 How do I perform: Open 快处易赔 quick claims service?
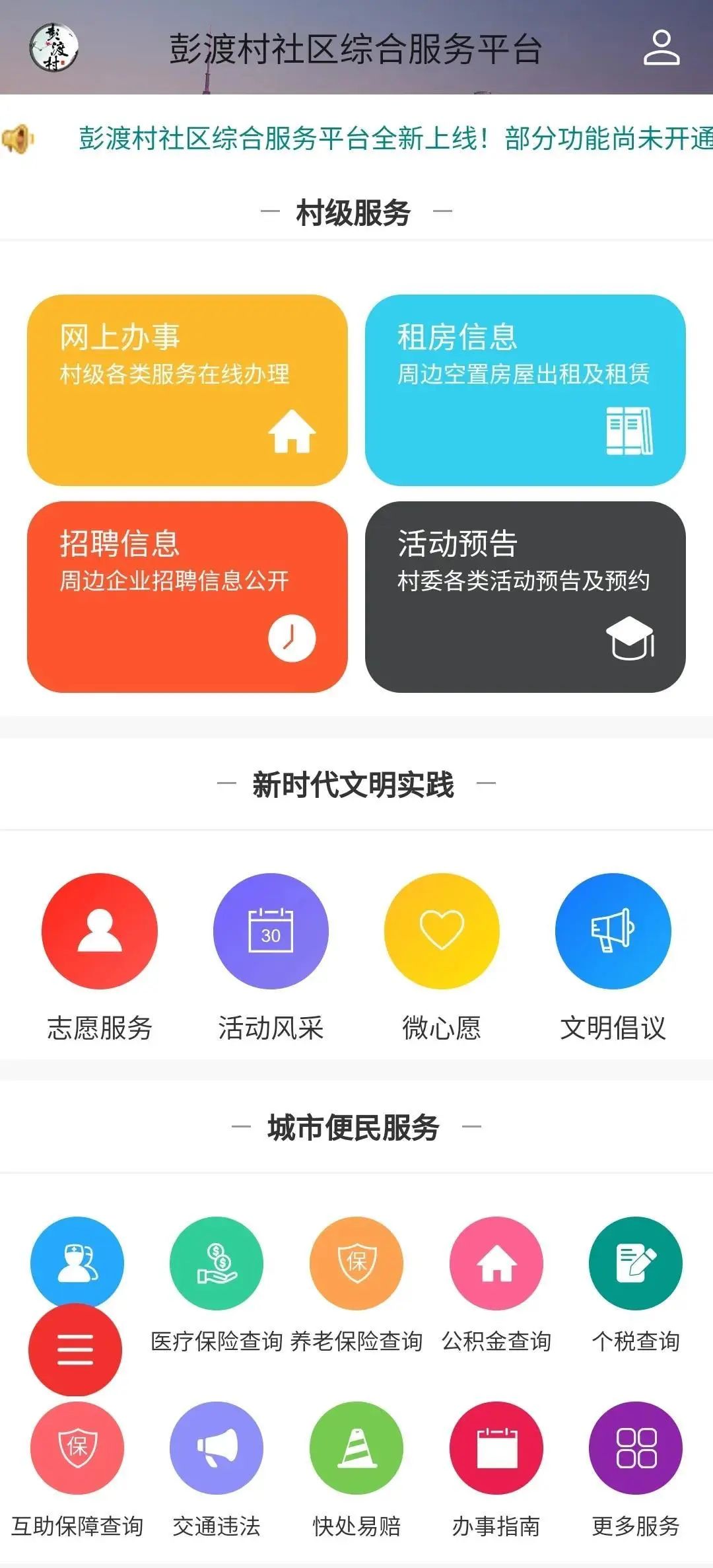[x=356, y=1448]
